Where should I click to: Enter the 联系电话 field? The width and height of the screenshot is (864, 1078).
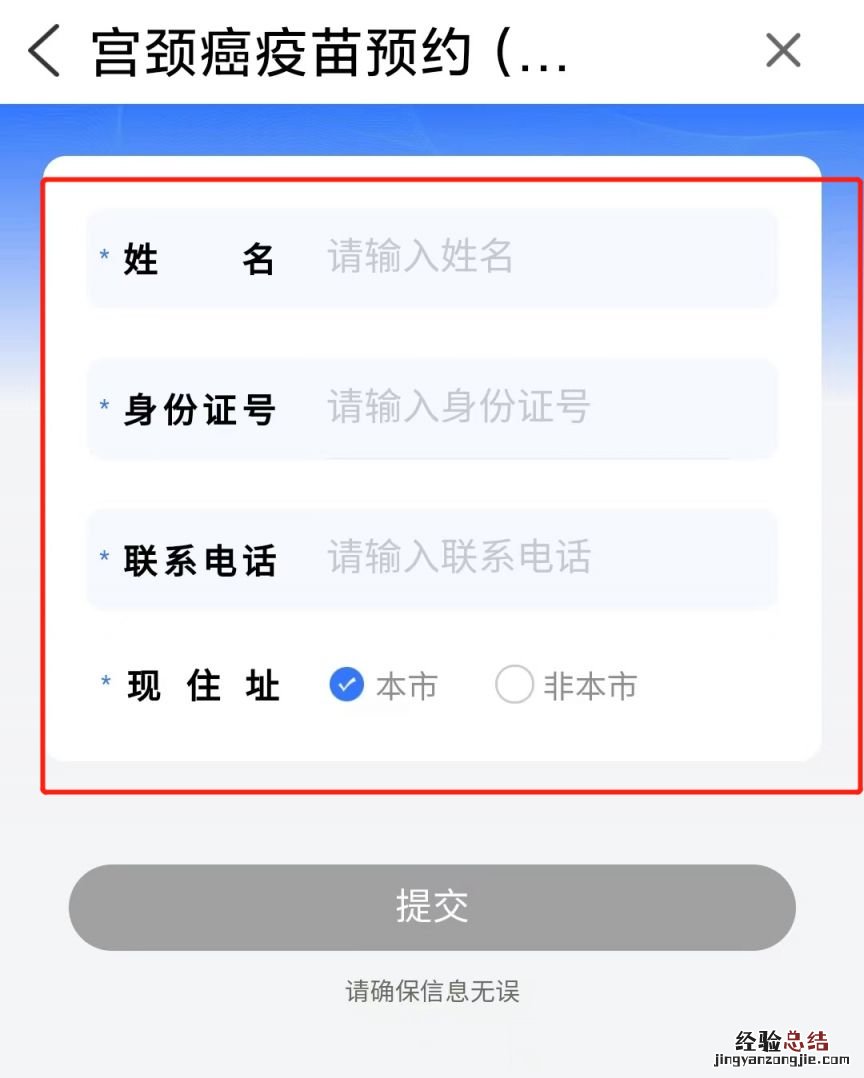tap(540, 558)
